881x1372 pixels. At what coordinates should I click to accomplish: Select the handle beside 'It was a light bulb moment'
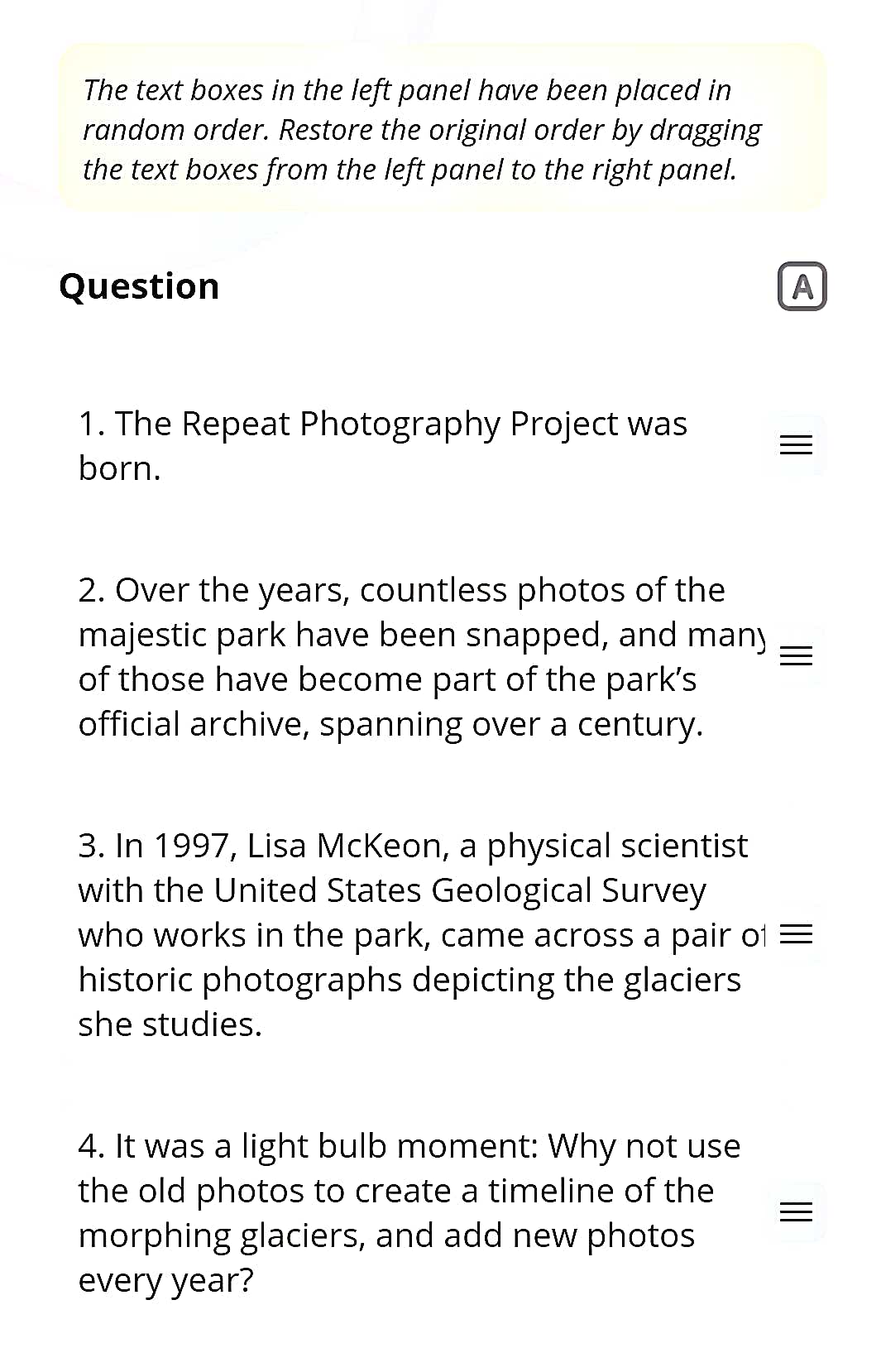(x=796, y=1213)
